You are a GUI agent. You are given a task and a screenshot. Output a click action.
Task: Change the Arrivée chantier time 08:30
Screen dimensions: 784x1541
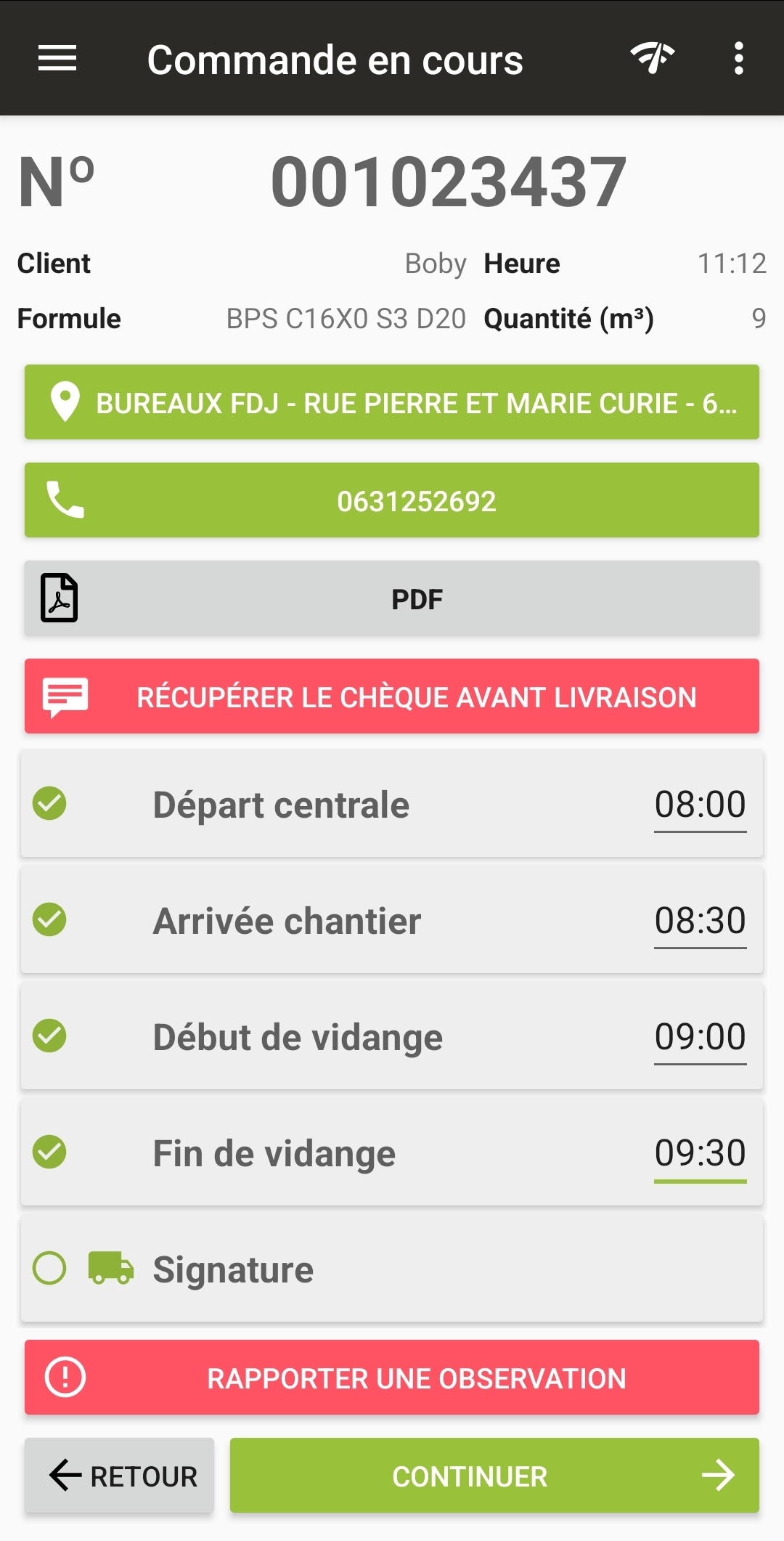point(700,921)
